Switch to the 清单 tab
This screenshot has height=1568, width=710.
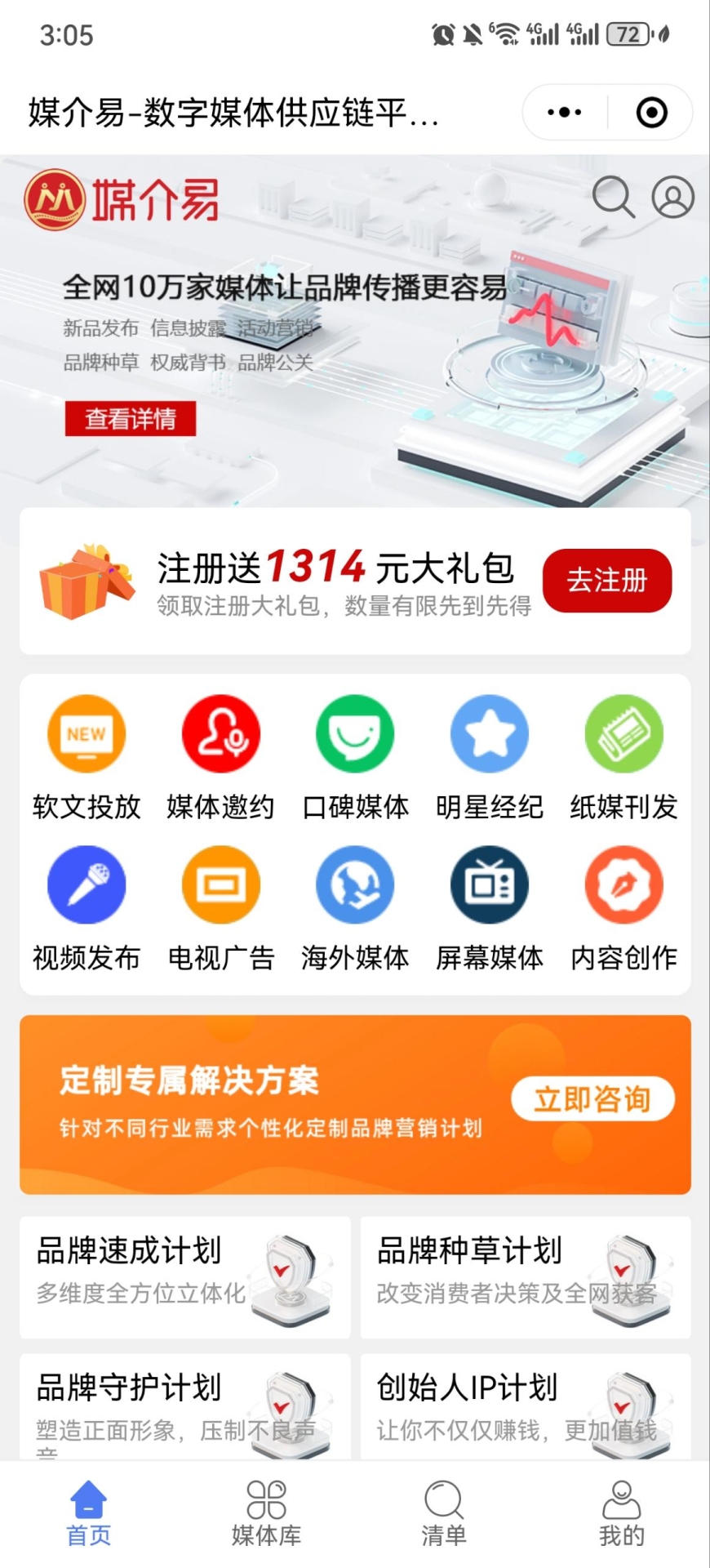pyautogui.click(x=444, y=1514)
